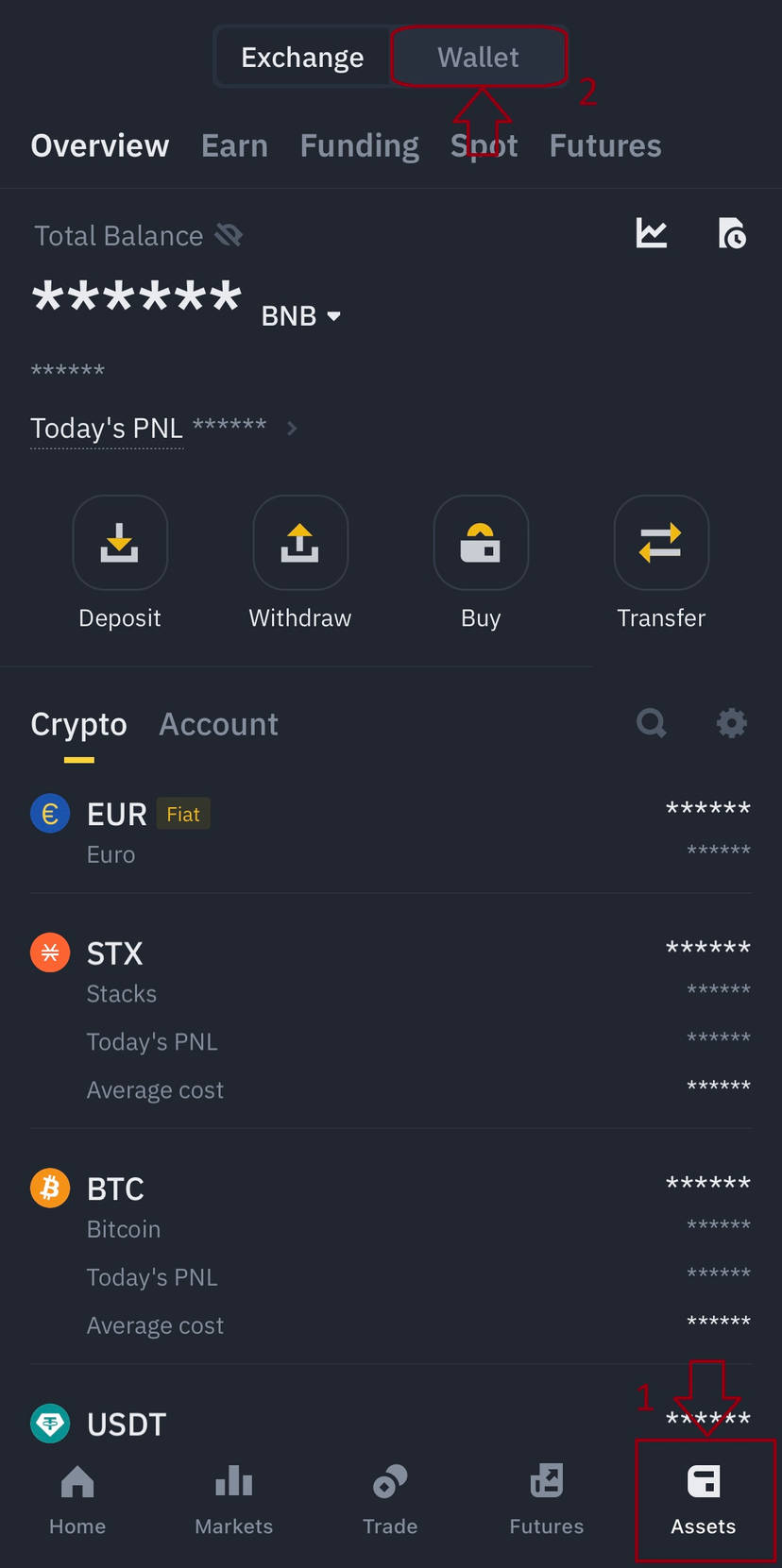Screen dimensions: 782x1568
Task: Expand the BNB currency dropdown
Action: [300, 315]
